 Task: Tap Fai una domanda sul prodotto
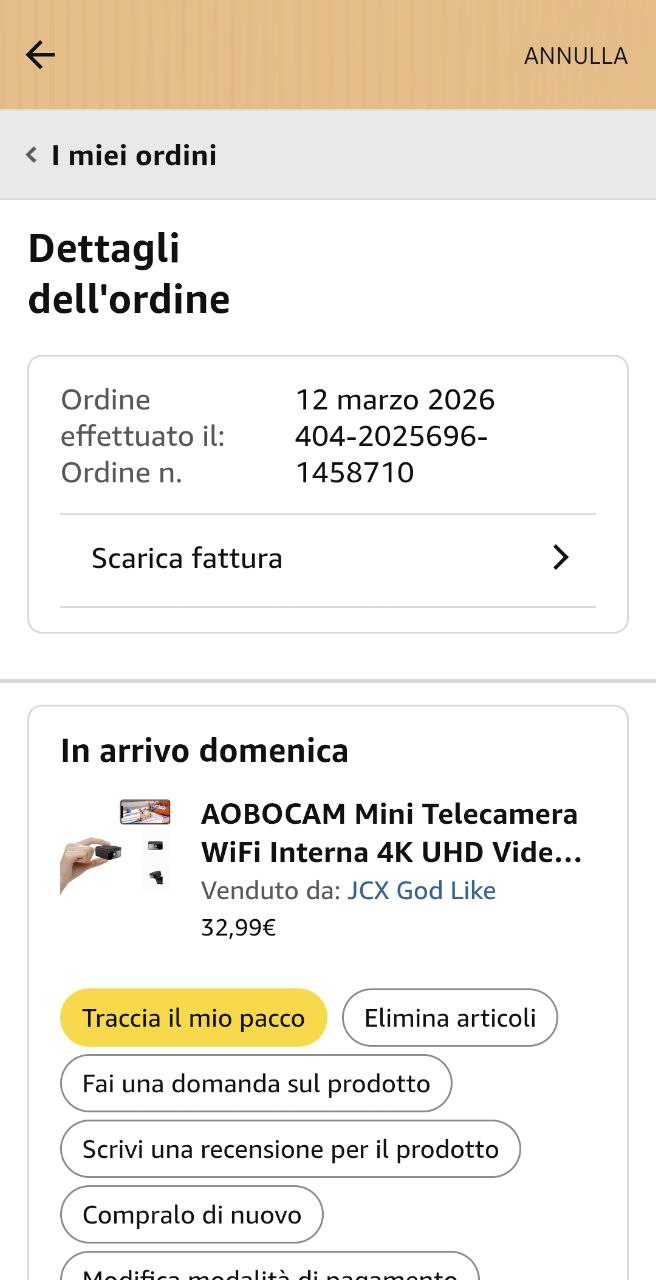tap(256, 1083)
